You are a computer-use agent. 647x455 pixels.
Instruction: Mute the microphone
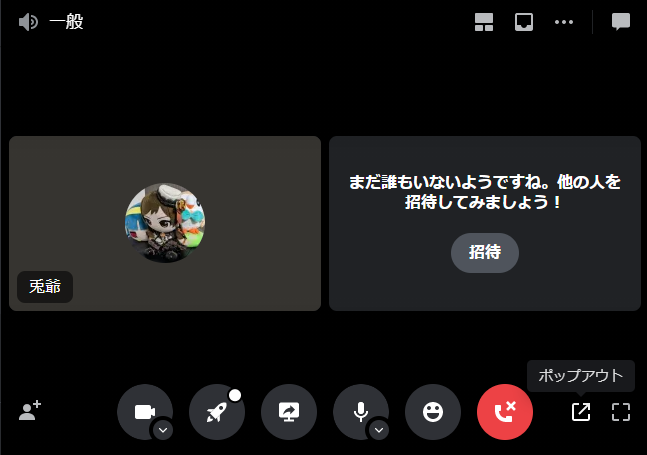point(359,411)
